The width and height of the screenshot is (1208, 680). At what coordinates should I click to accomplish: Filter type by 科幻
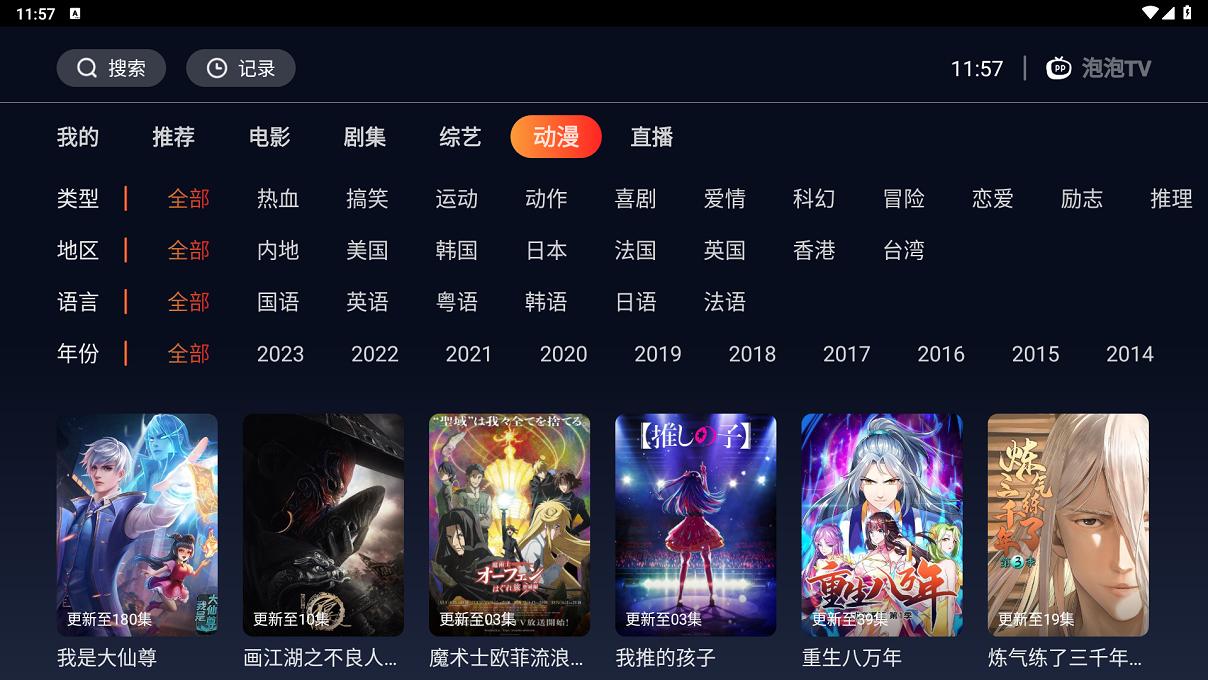[x=814, y=199]
